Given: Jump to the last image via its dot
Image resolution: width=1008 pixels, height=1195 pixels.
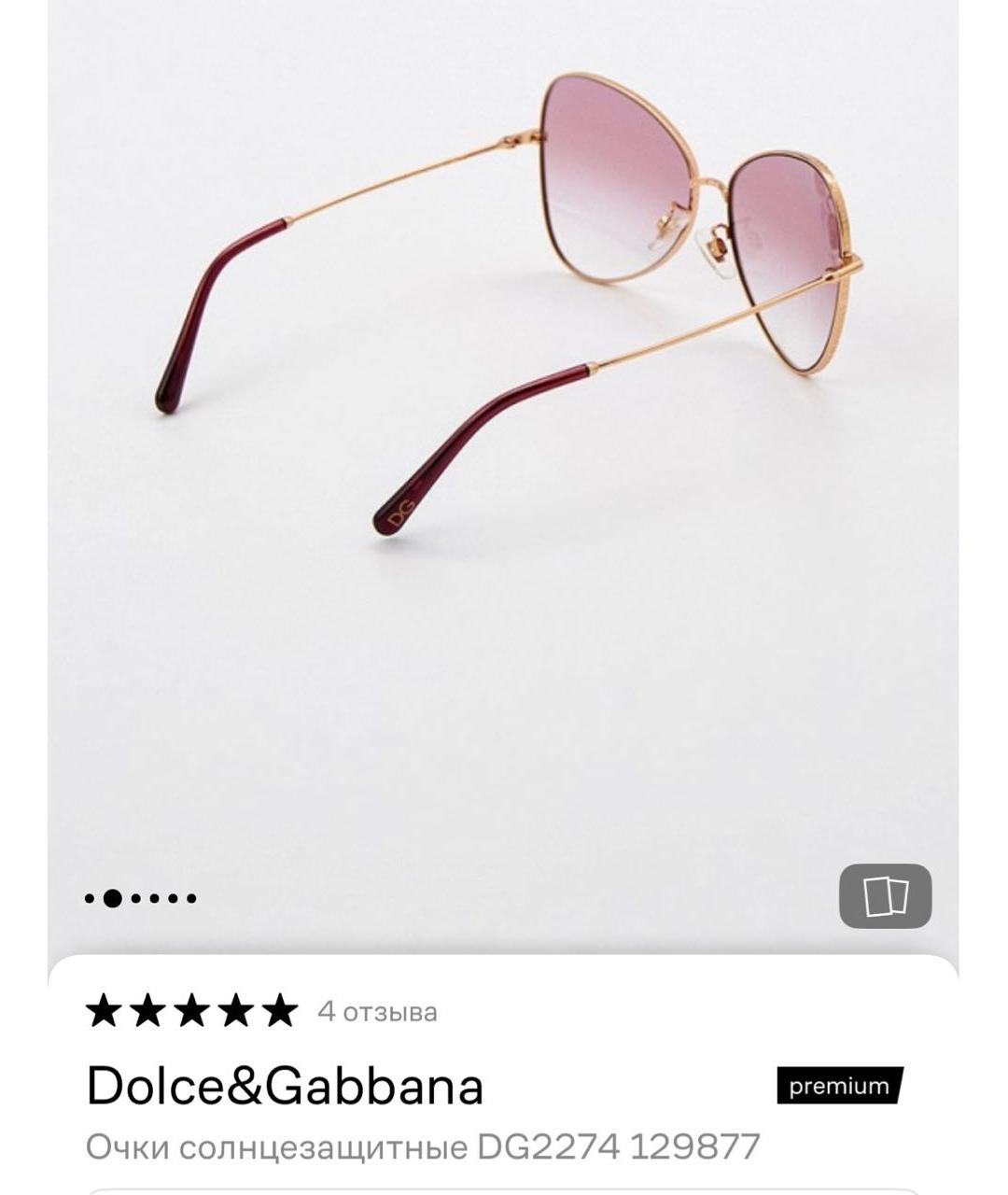Looking at the screenshot, I should pos(193,899).
